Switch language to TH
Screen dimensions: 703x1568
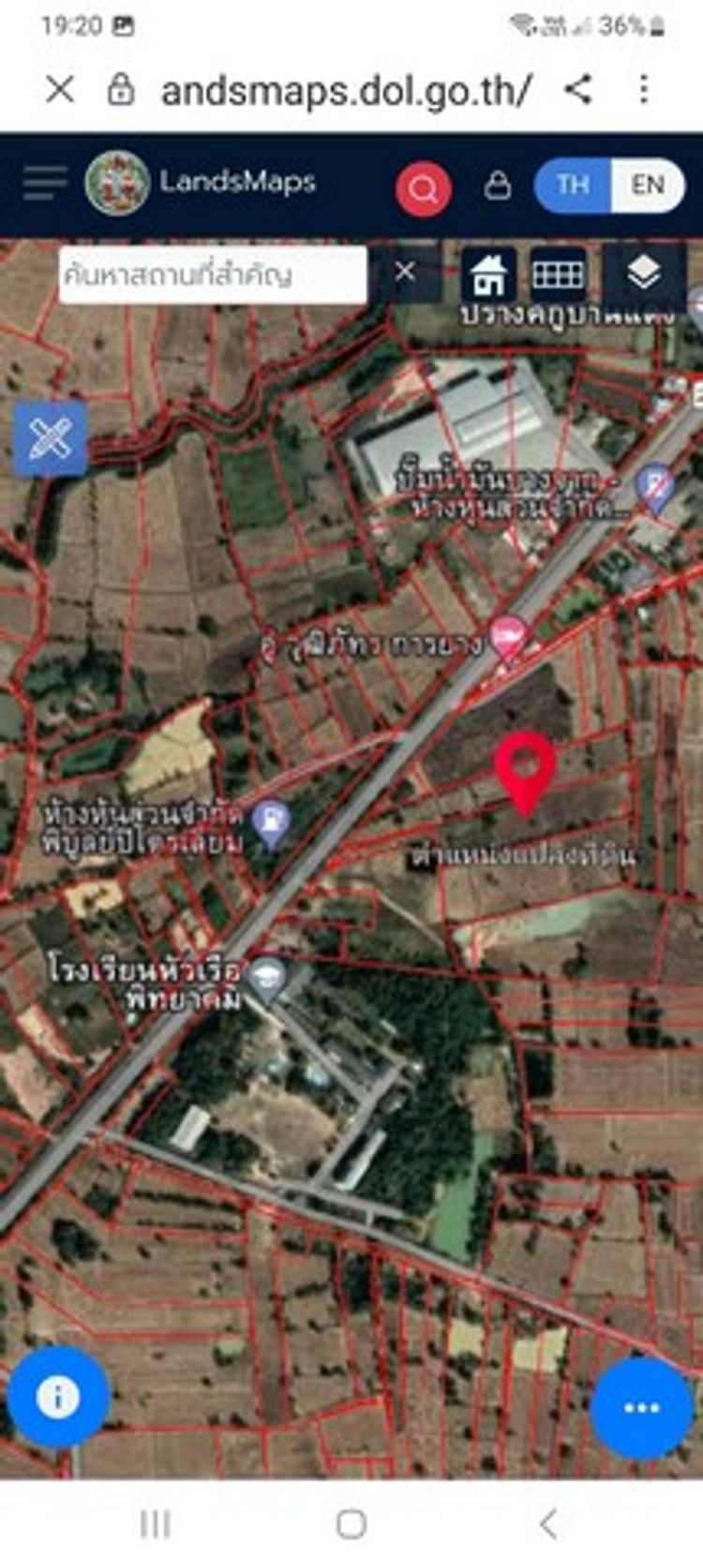[573, 185]
